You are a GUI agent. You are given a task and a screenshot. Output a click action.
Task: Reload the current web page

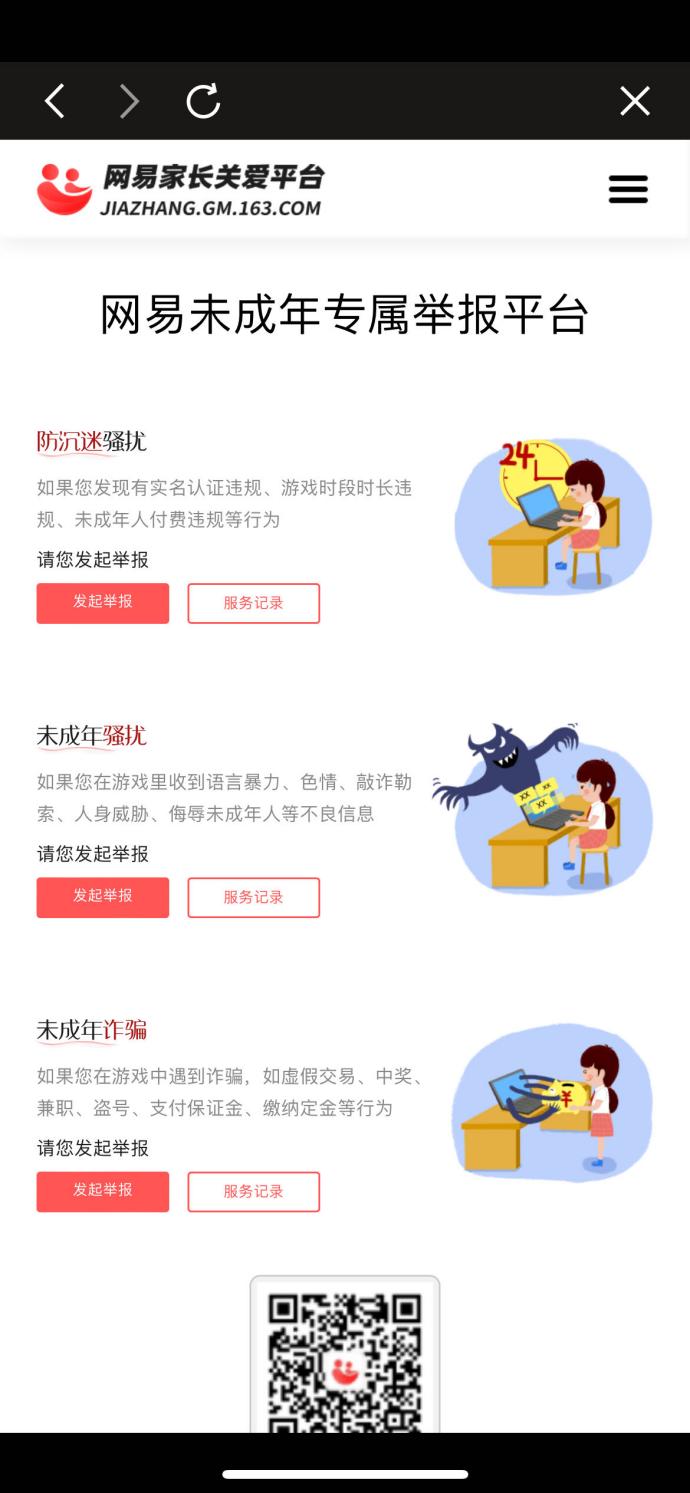coord(203,101)
